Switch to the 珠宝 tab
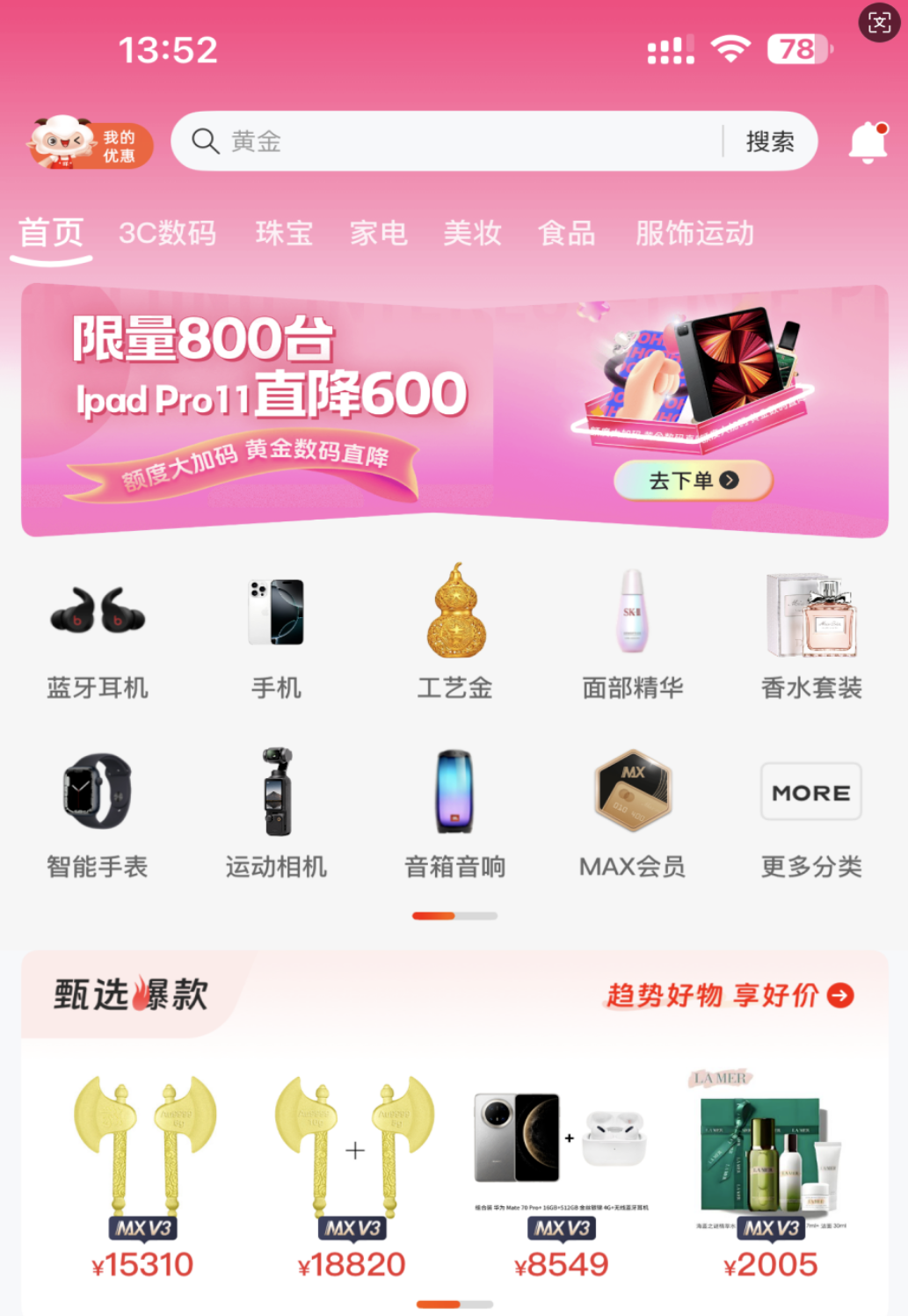This screenshot has width=908, height=1316. coord(284,233)
